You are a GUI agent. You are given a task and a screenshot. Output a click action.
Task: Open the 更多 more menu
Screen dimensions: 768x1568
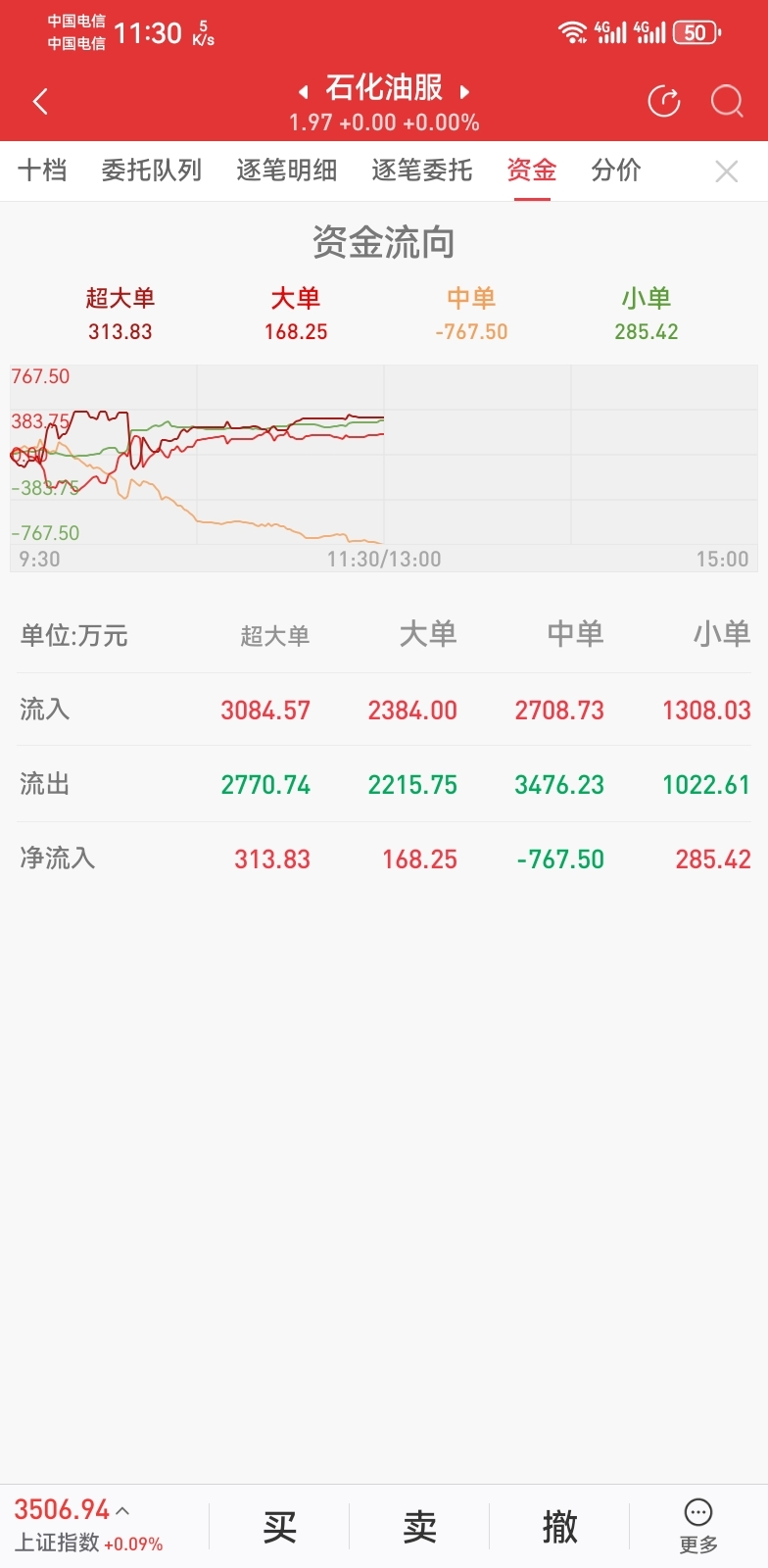698,1527
